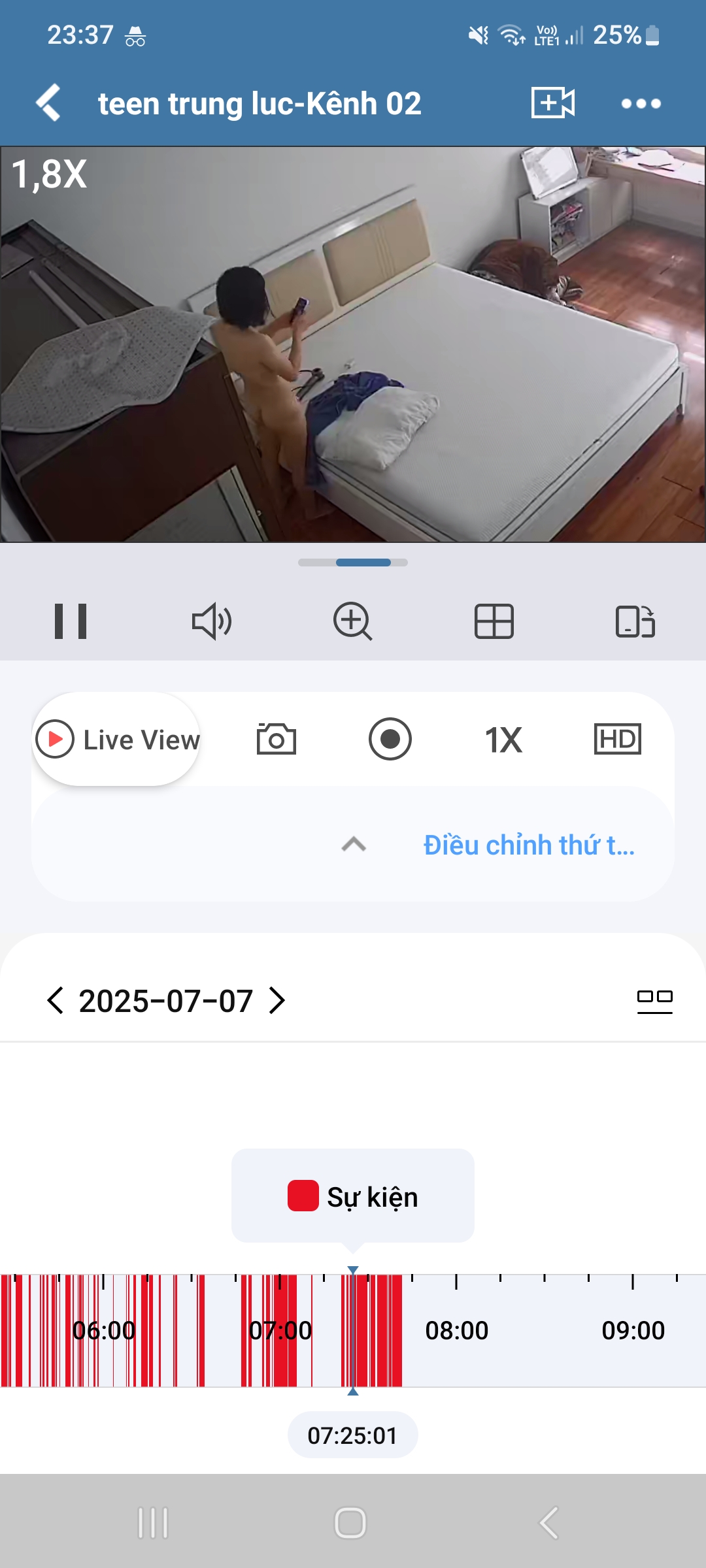Pause the camera playback
Viewport: 706px width, 1568px height.
click(71, 622)
